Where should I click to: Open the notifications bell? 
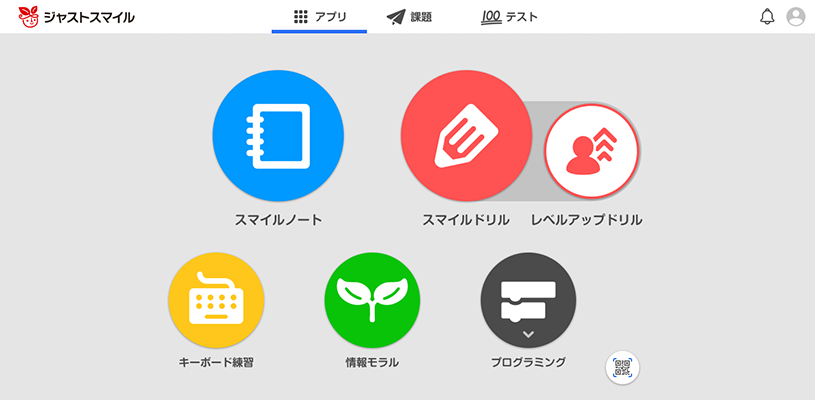[767, 17]
